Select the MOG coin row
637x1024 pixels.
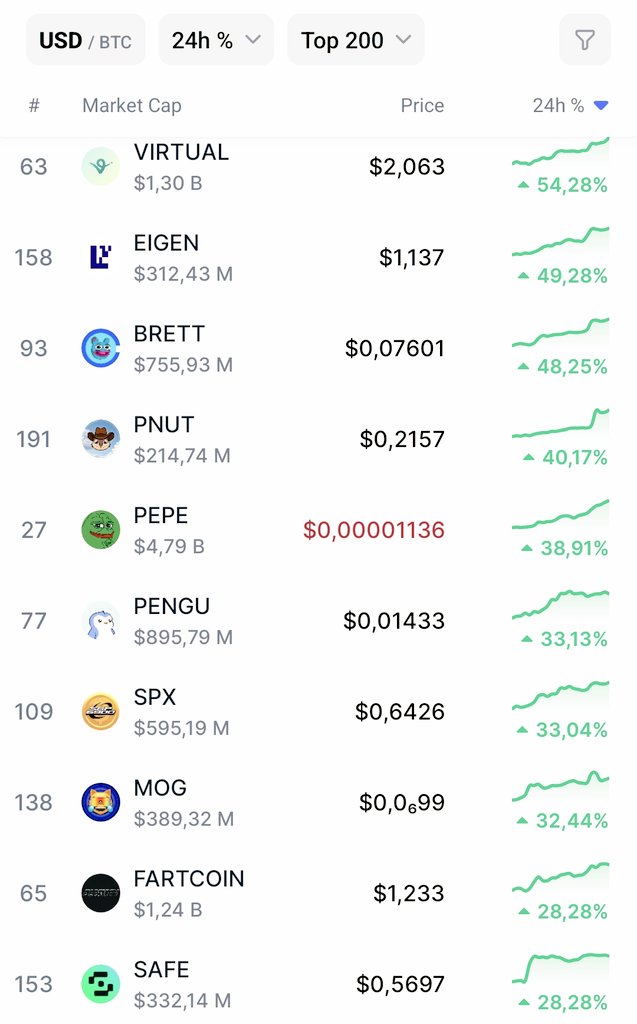[x=318, y=802]
